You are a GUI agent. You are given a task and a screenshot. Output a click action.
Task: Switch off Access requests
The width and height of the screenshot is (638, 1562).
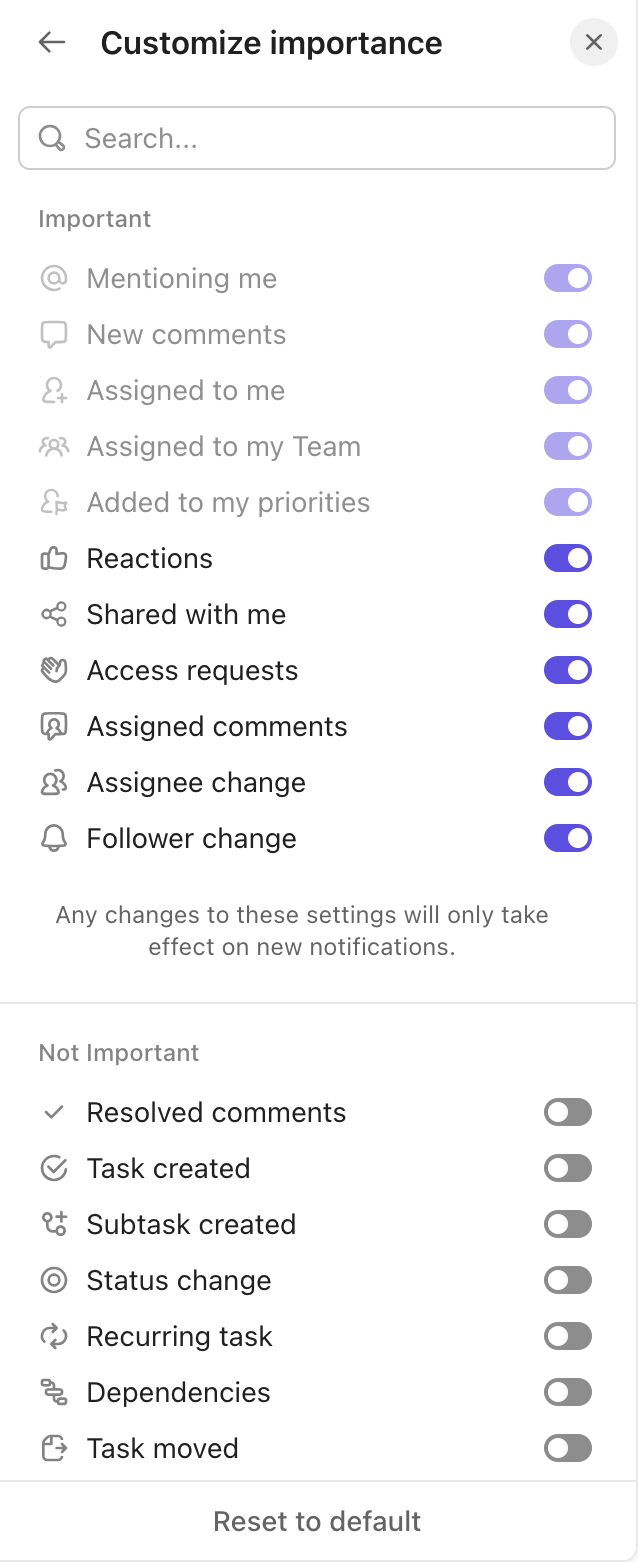tap(567, 670)
